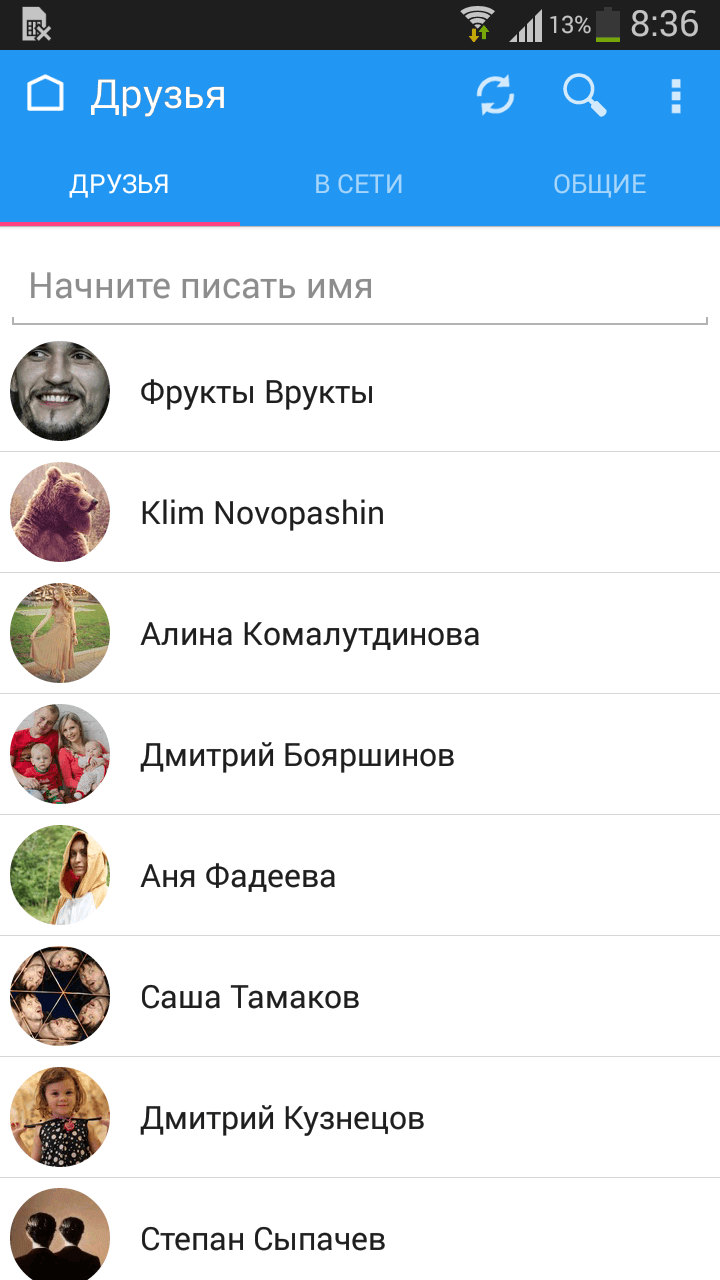Screen dimensions: 720x1280
Task: Open Дмитрий Бояршинов's entry
Action: [x=297, y=755]
